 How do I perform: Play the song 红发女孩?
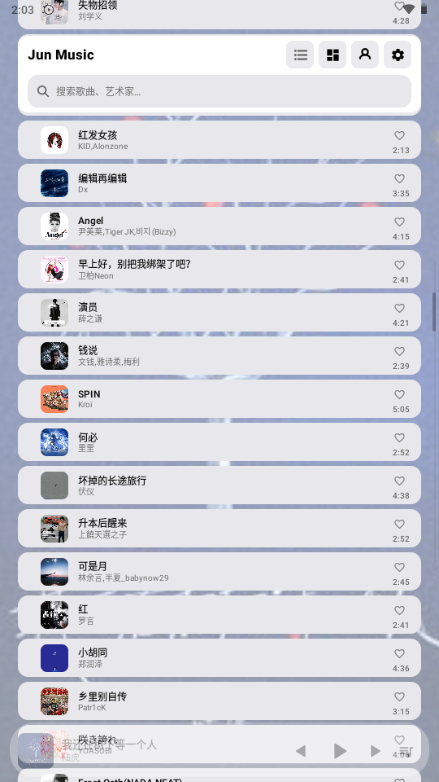[x=219, y=140]
